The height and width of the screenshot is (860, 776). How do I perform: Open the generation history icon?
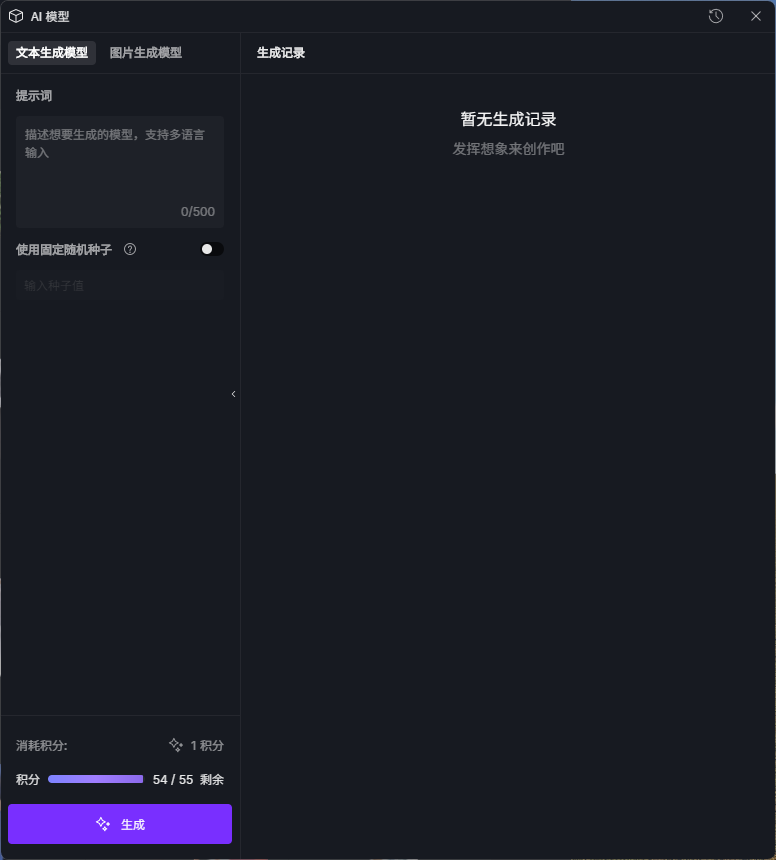click(716, 16)
